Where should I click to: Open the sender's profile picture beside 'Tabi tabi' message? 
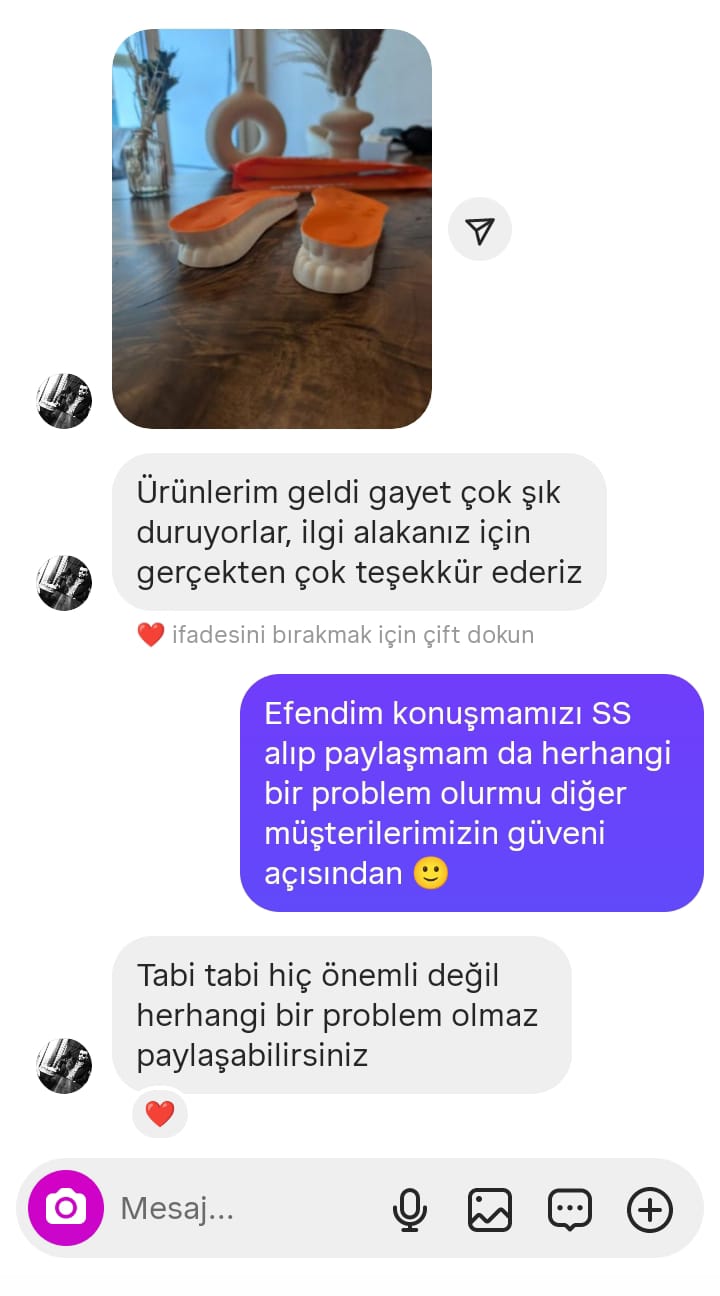point(64,1066)
